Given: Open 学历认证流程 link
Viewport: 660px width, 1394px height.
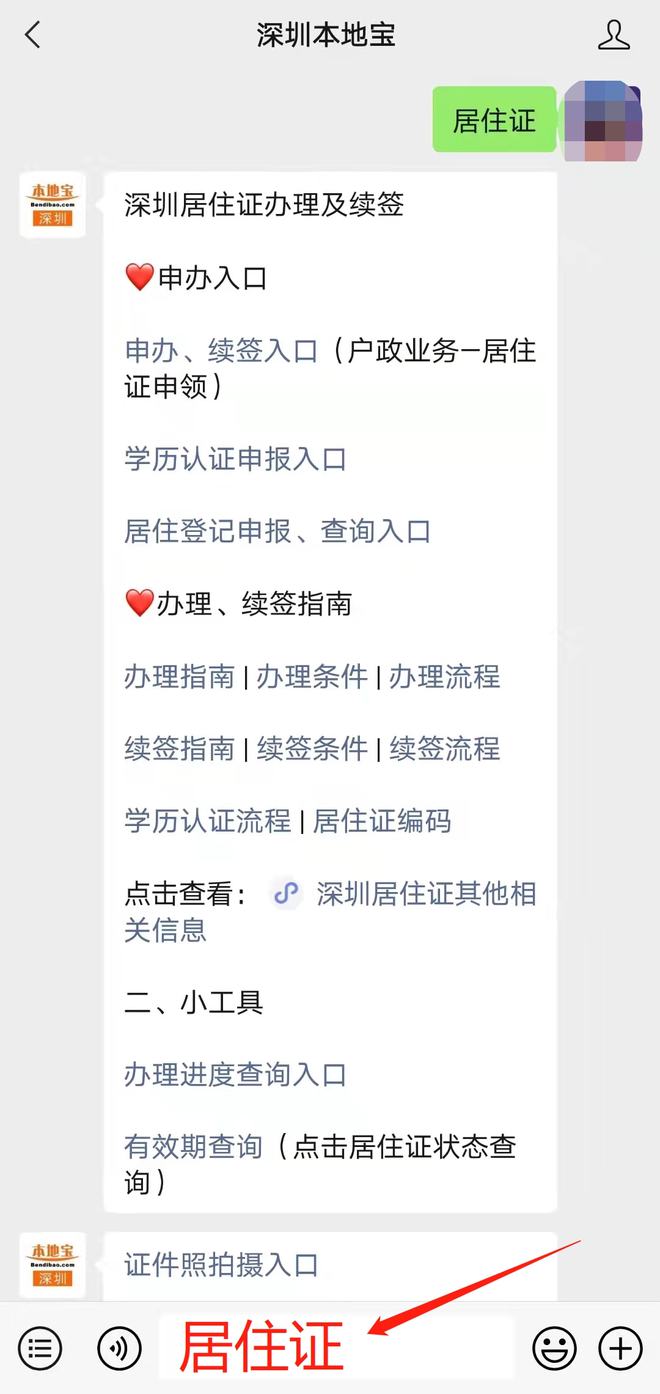Looking at the screenshot, I should pyautogui.click(x=207, y=822).
